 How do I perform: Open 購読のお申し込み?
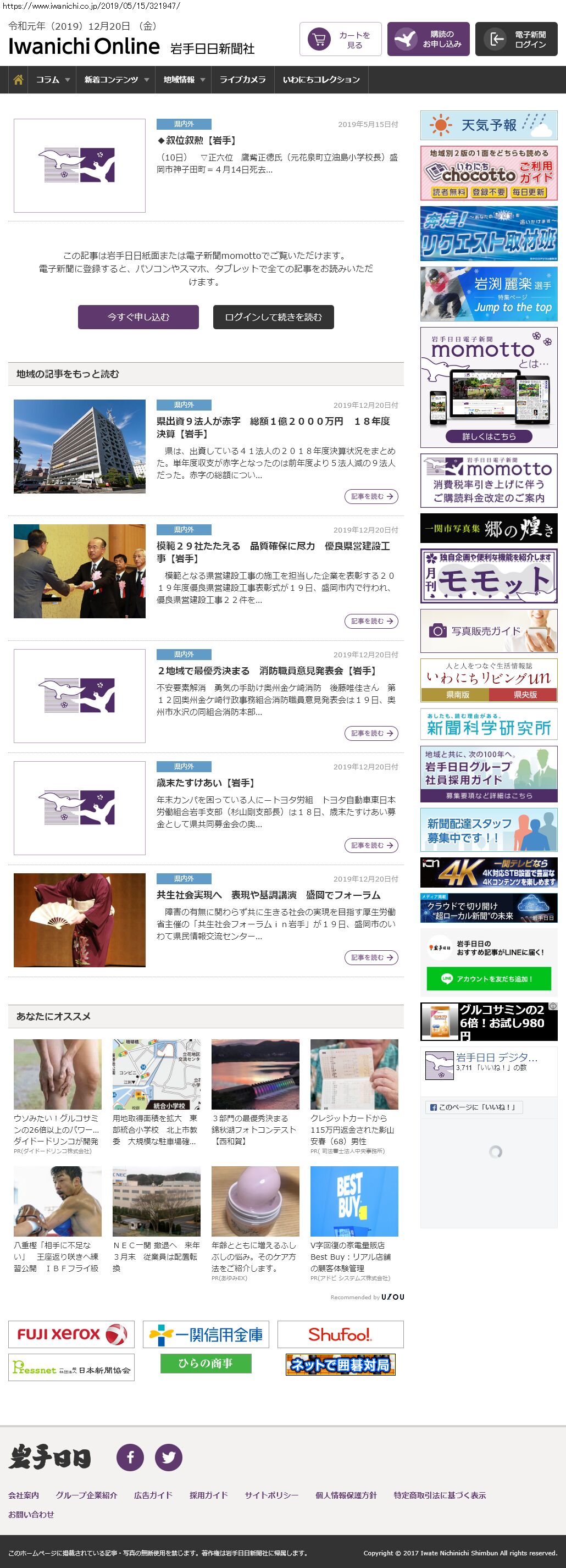[429, 40]
